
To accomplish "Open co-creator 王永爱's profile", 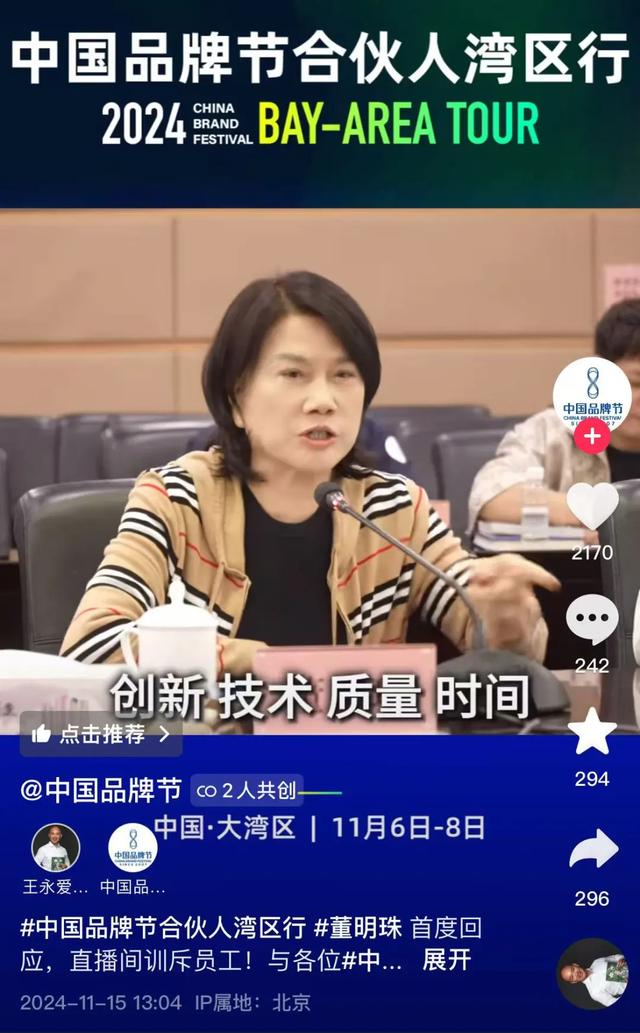I will pyautogui.click(x=56, y=849).
